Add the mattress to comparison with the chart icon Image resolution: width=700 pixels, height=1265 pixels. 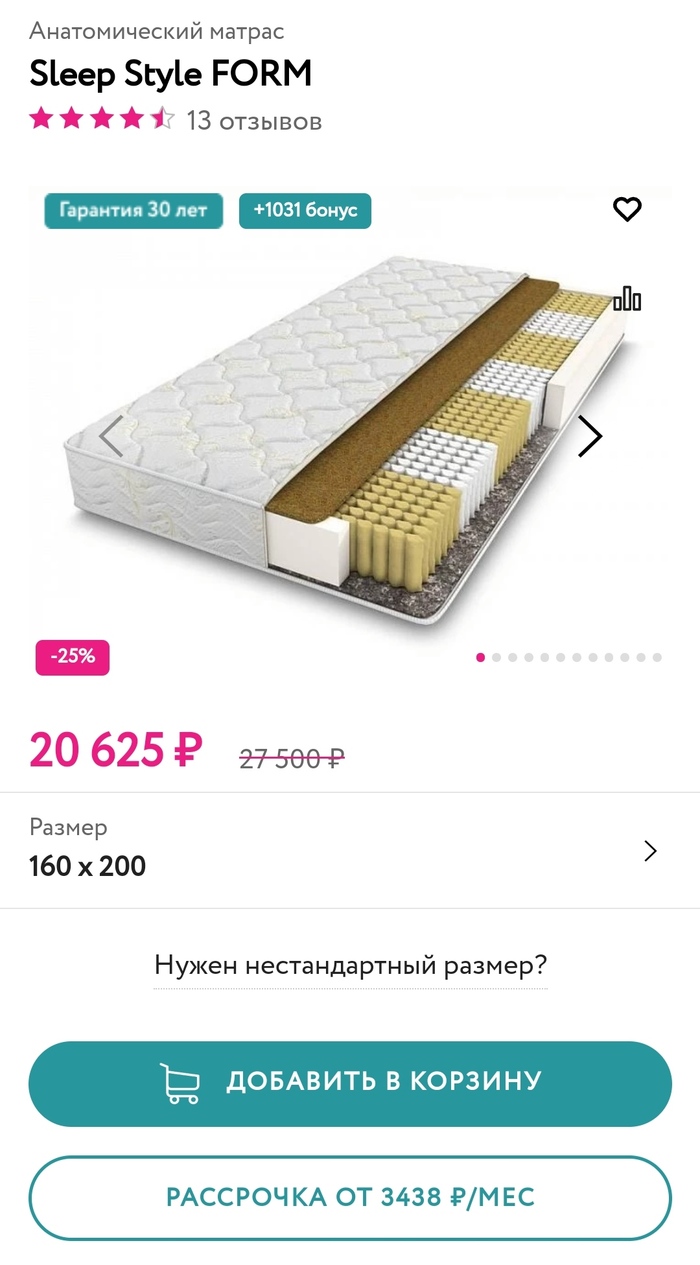click(627, 297)
